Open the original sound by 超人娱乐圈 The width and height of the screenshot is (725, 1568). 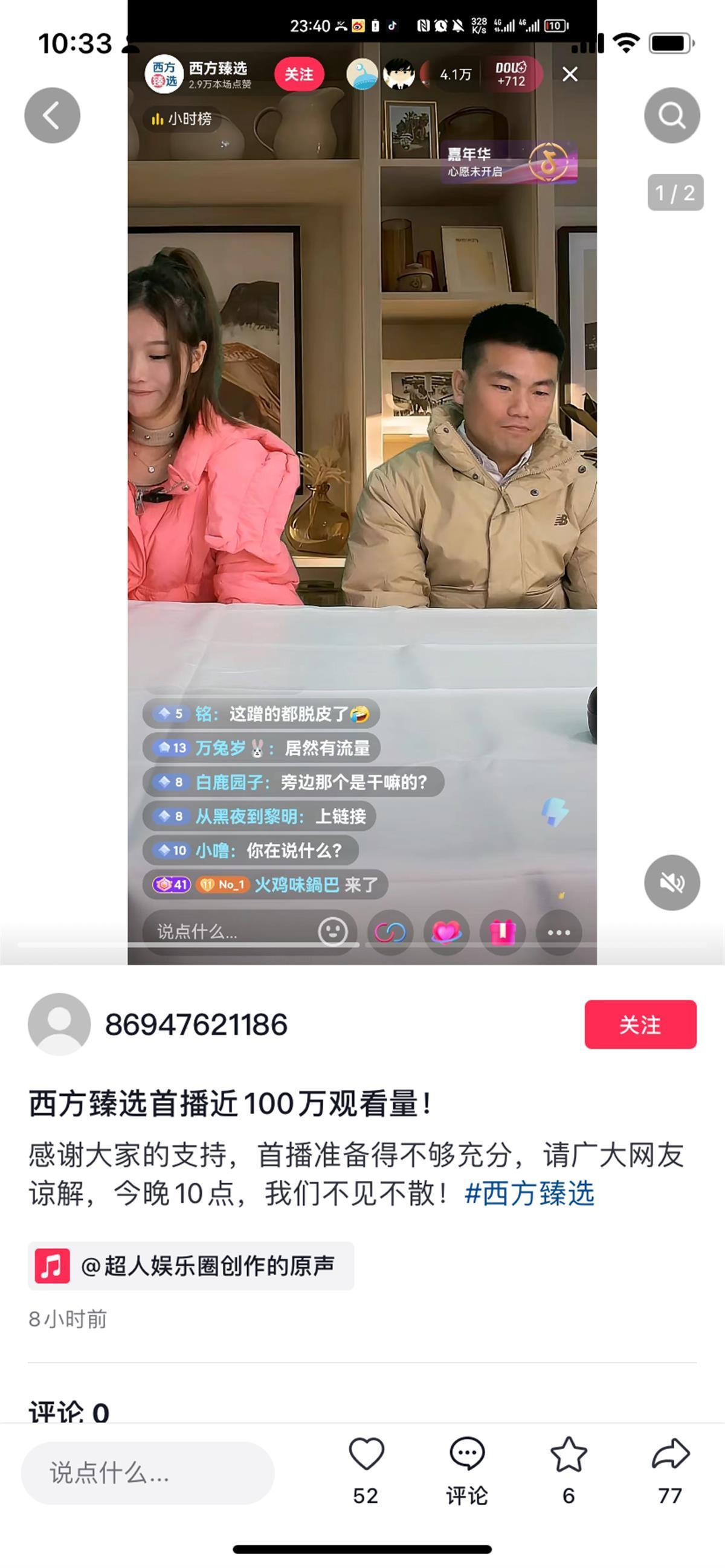tap(192, 1267)
